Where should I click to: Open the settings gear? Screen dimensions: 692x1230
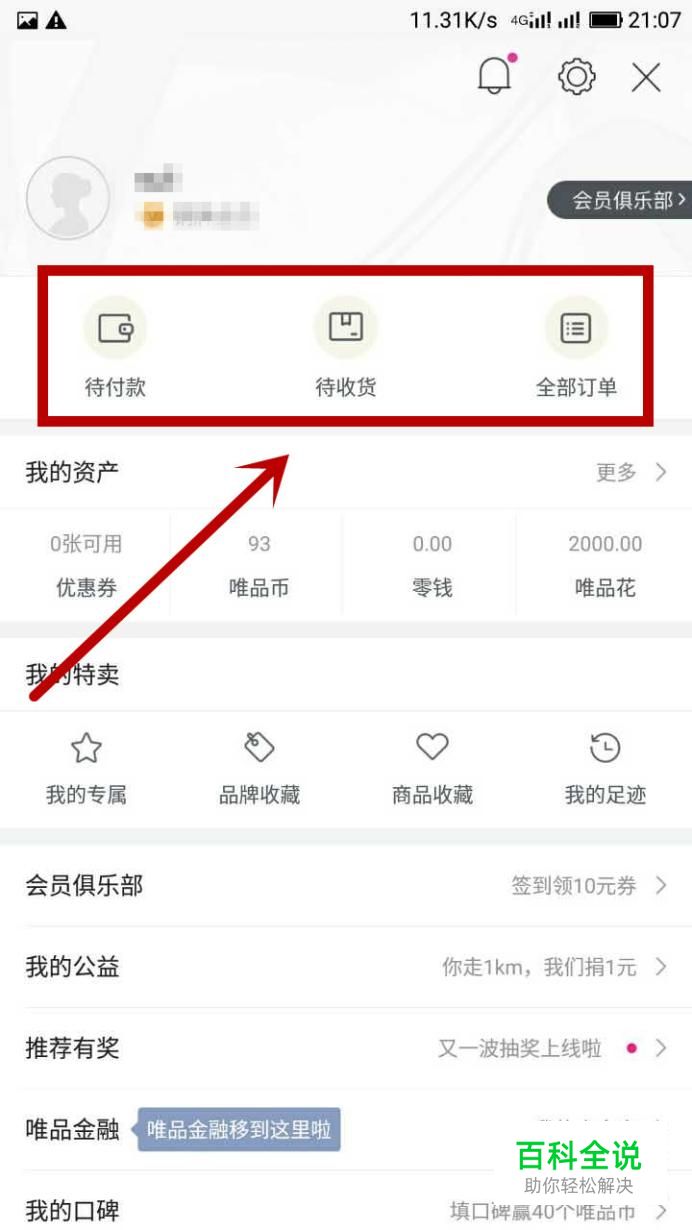click(x=577, y=77)
